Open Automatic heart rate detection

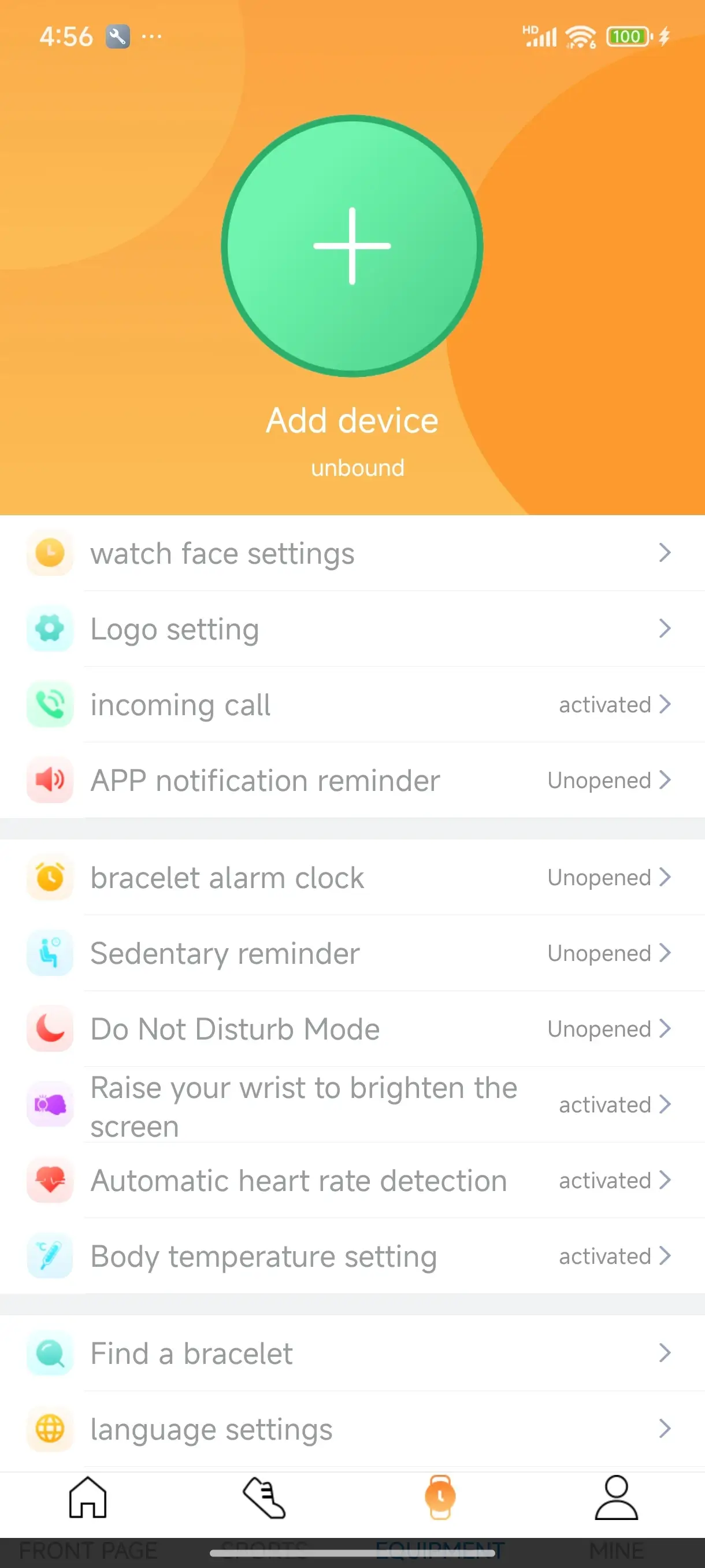[x=351, y=1180]
